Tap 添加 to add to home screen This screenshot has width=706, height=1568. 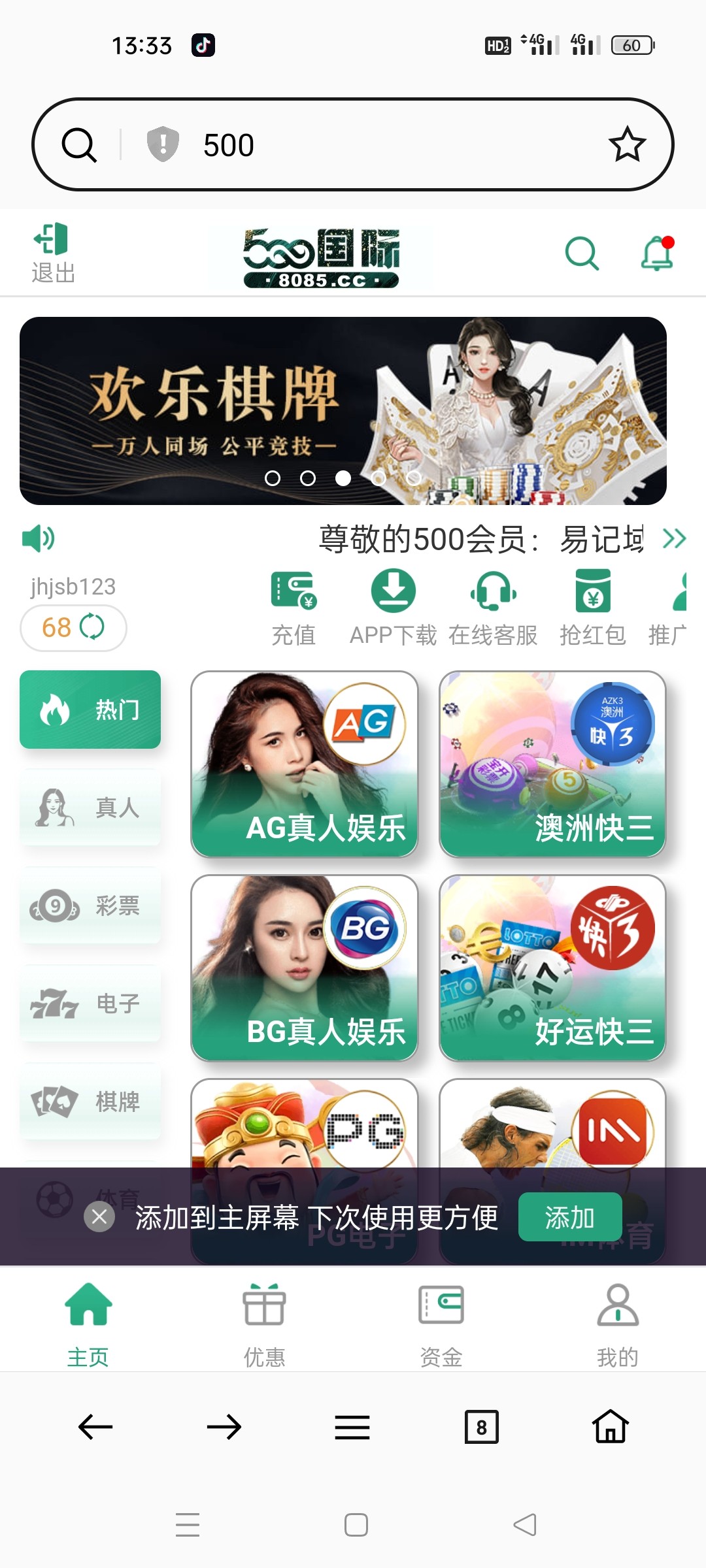[569, 1217]
